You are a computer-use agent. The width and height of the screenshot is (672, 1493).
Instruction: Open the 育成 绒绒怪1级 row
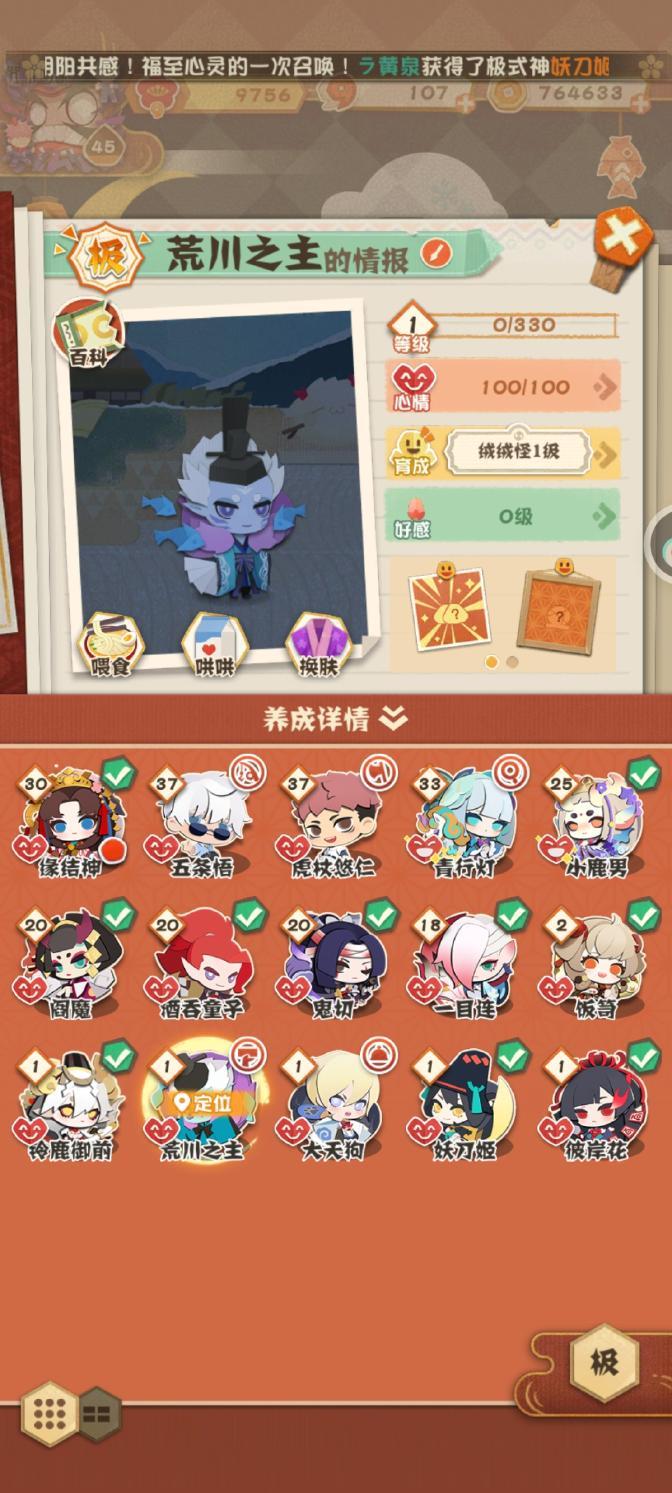pos(503,454)
